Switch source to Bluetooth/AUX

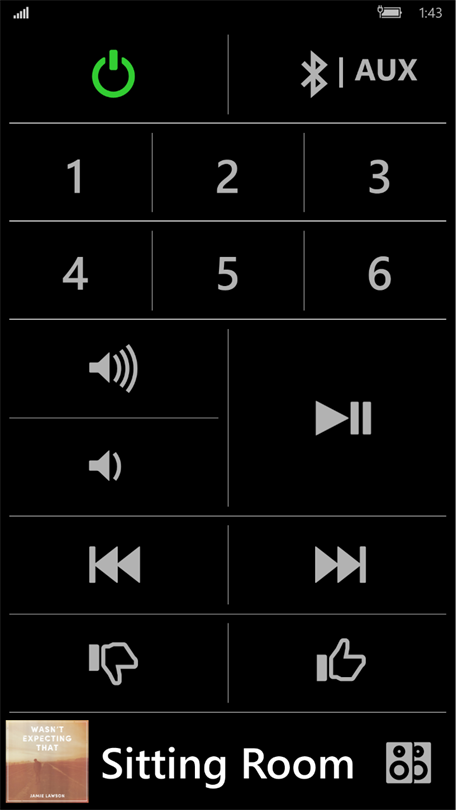point(359,74)
